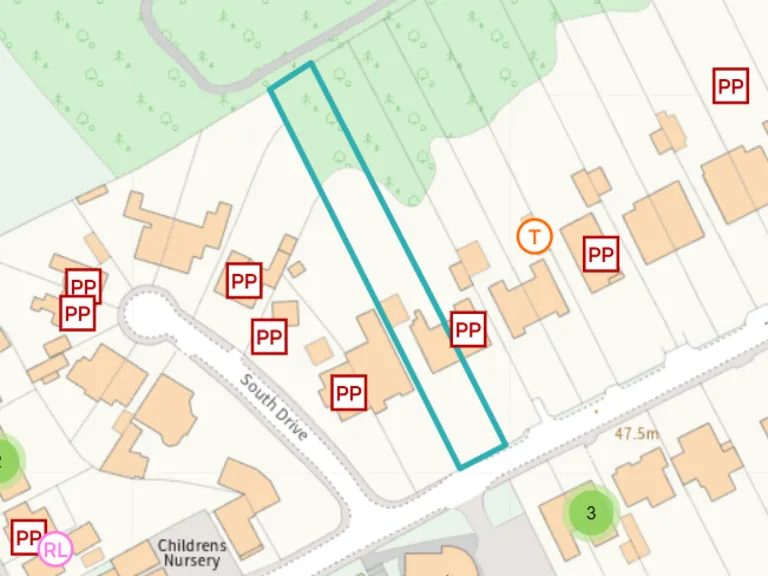Open the PP marker inside the teal-outlined plot
This screenshot has height=576, width=768.
468,329
